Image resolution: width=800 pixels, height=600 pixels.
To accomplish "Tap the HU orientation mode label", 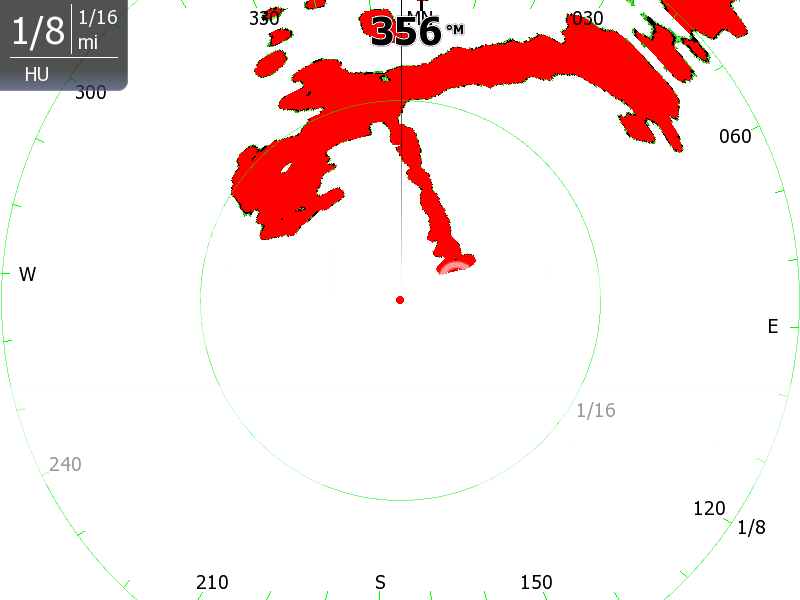I will (37, 74).
